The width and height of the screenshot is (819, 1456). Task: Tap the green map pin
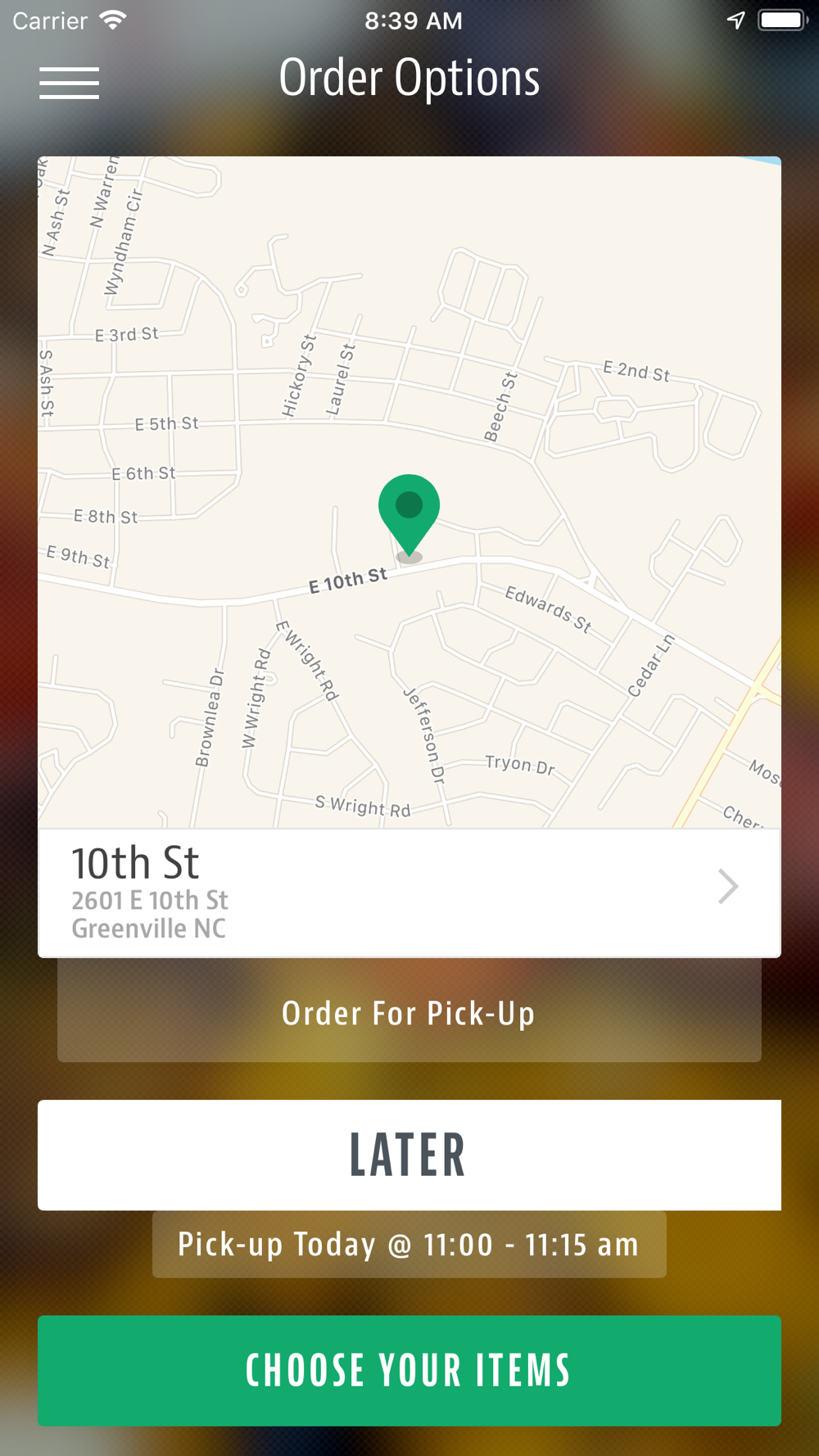tap(409, 516)
